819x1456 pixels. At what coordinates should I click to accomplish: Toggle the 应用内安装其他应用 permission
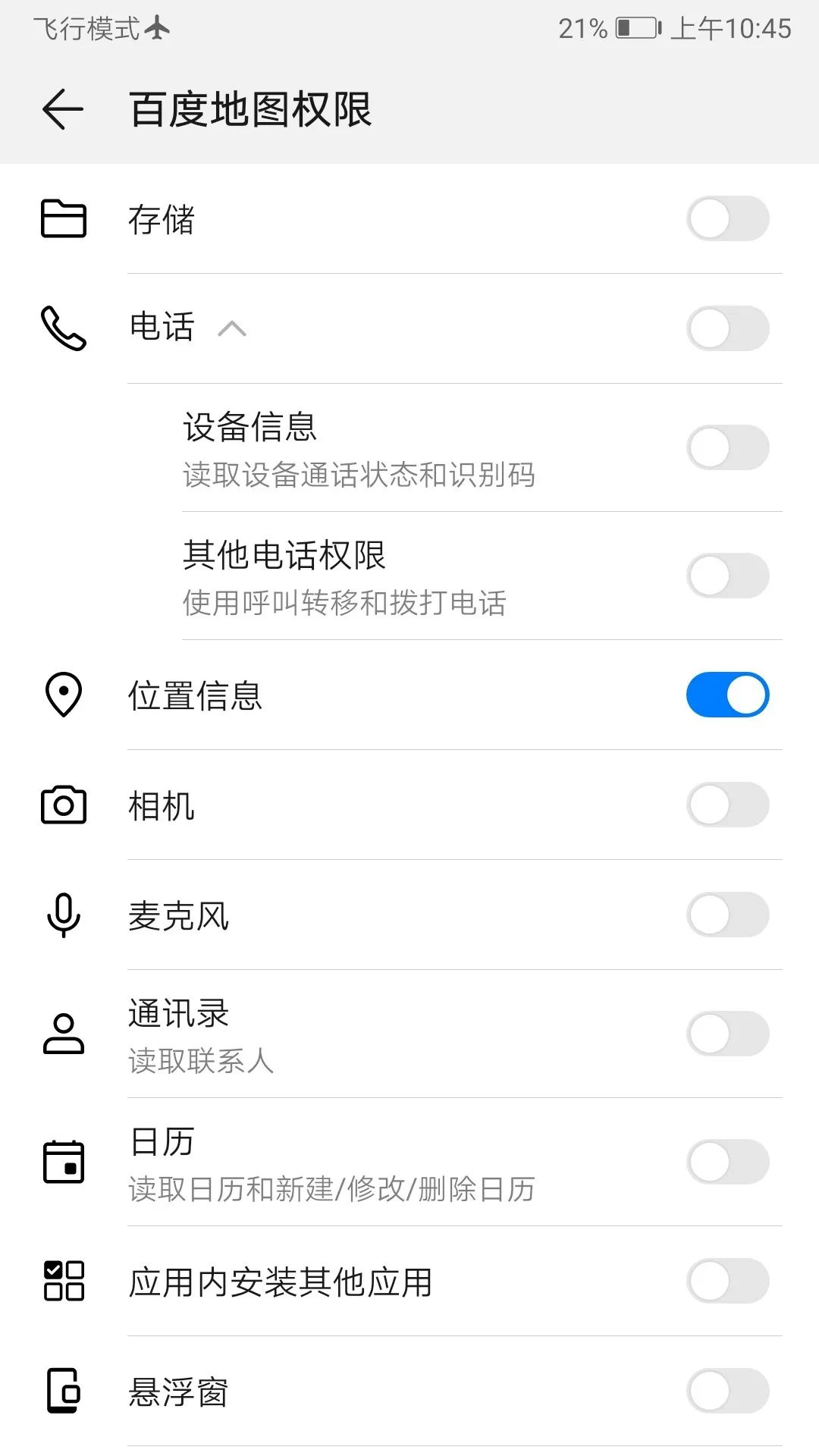click(727, 1281)
